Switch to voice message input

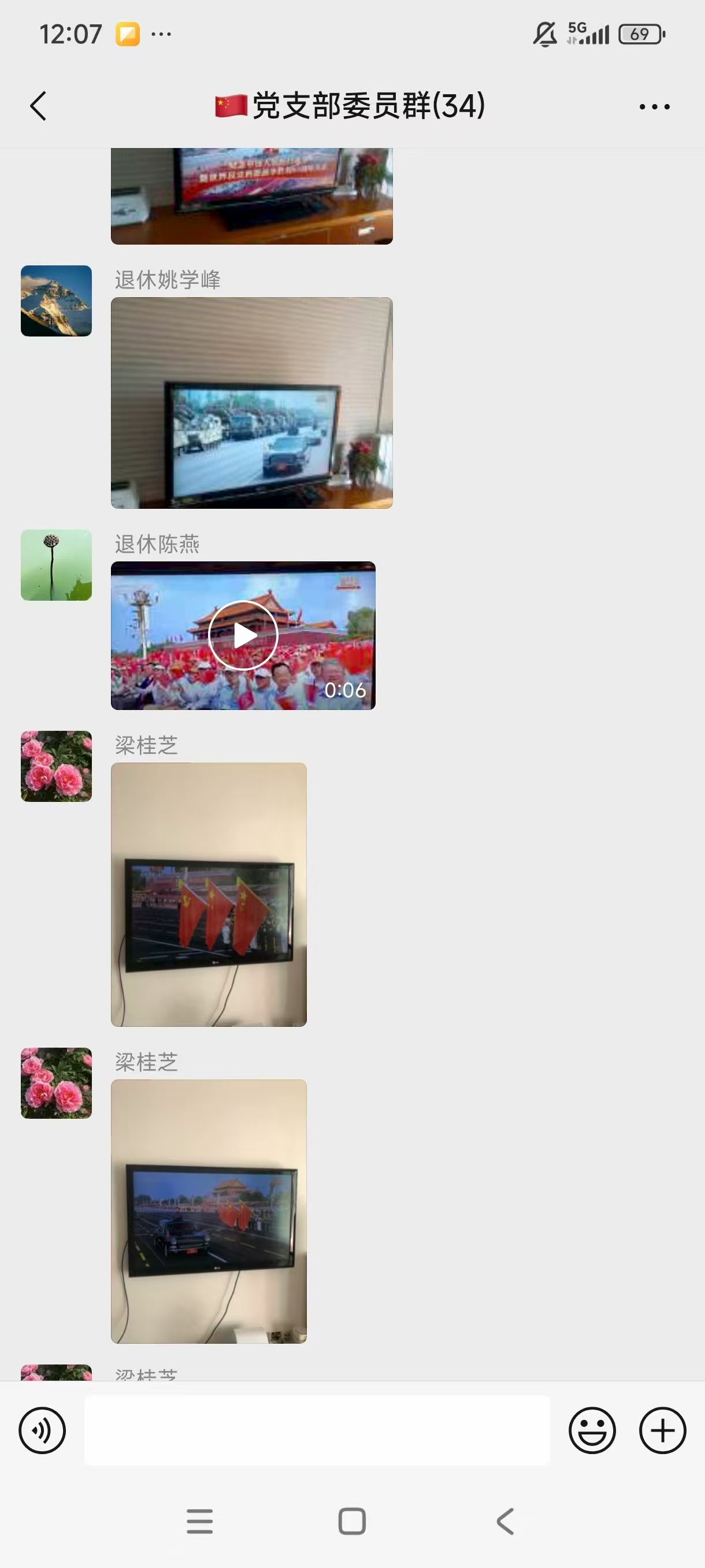tap(42, 1430)
